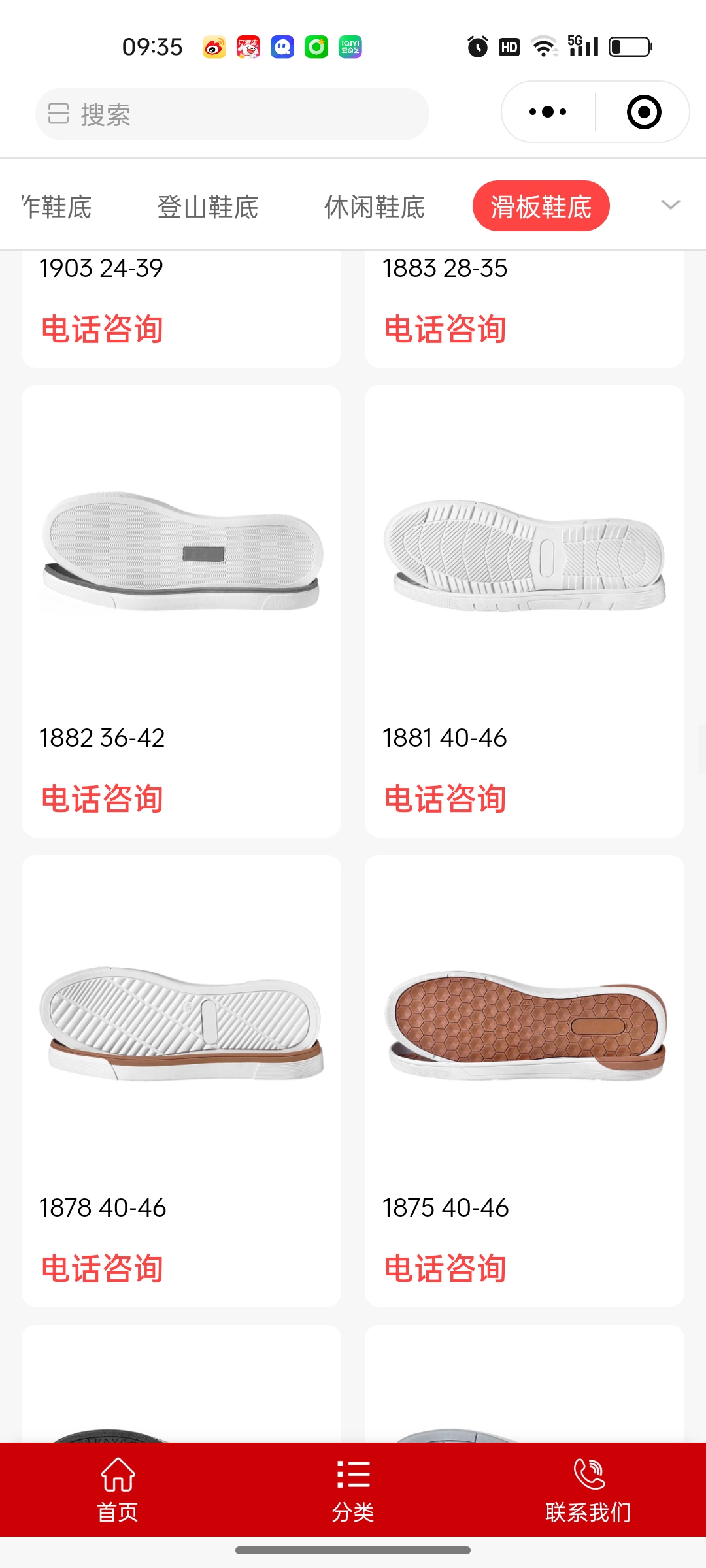Open the search field
The height and width of the screenshot is (1568, 706).
click(232, 114)
